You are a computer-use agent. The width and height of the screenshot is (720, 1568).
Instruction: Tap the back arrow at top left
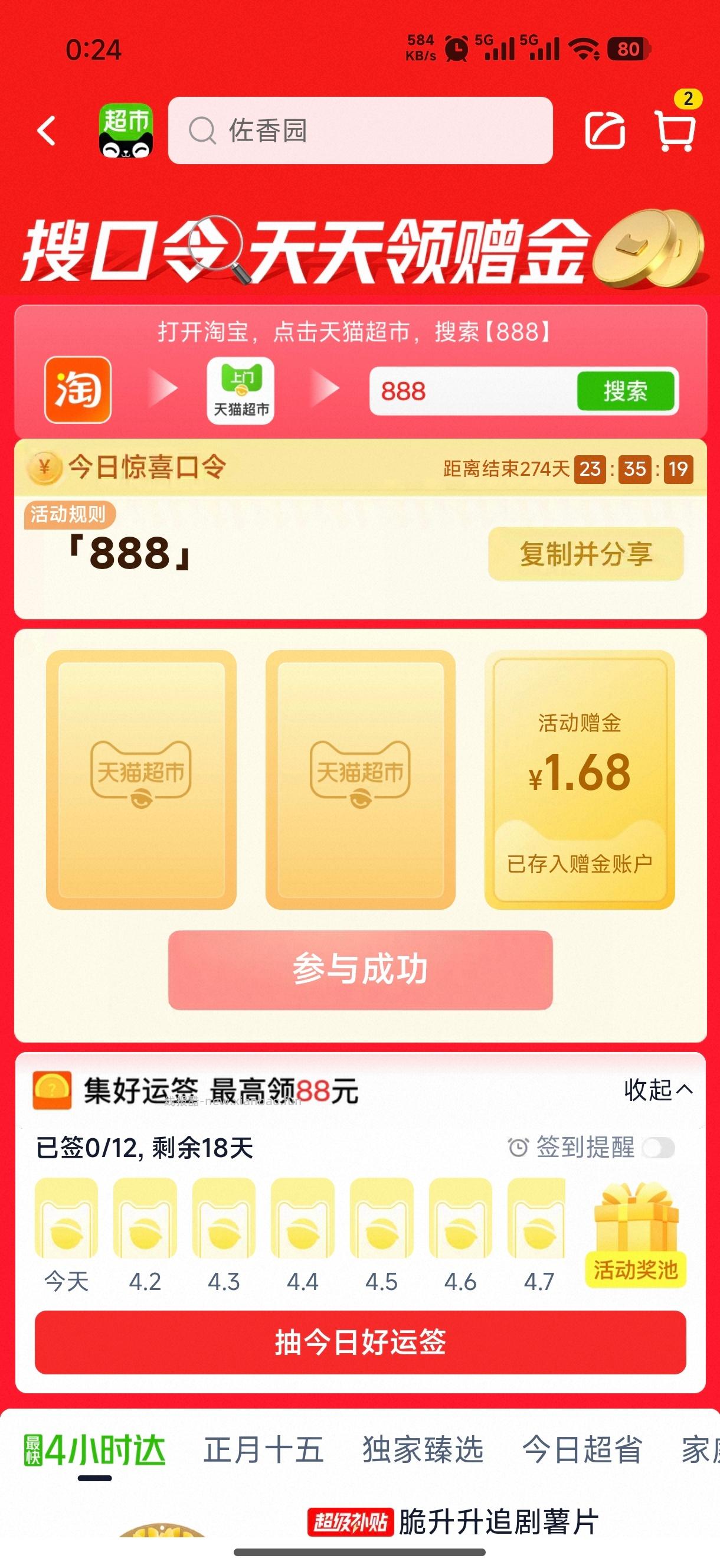pos(45,132)
